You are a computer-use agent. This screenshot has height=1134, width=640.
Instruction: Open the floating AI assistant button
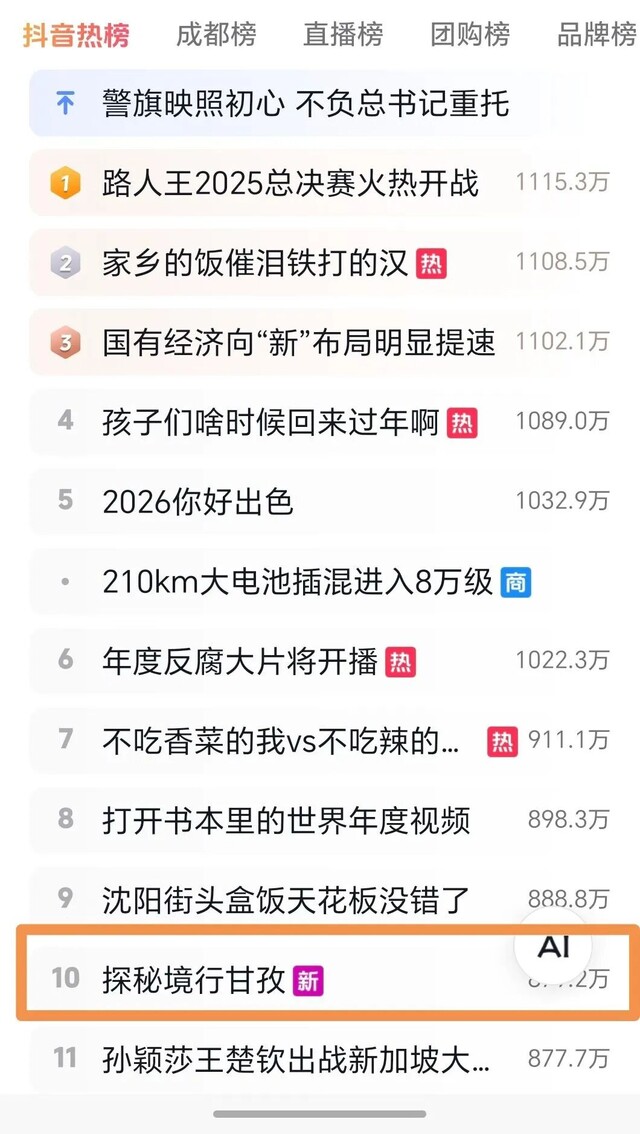[553, 947]
